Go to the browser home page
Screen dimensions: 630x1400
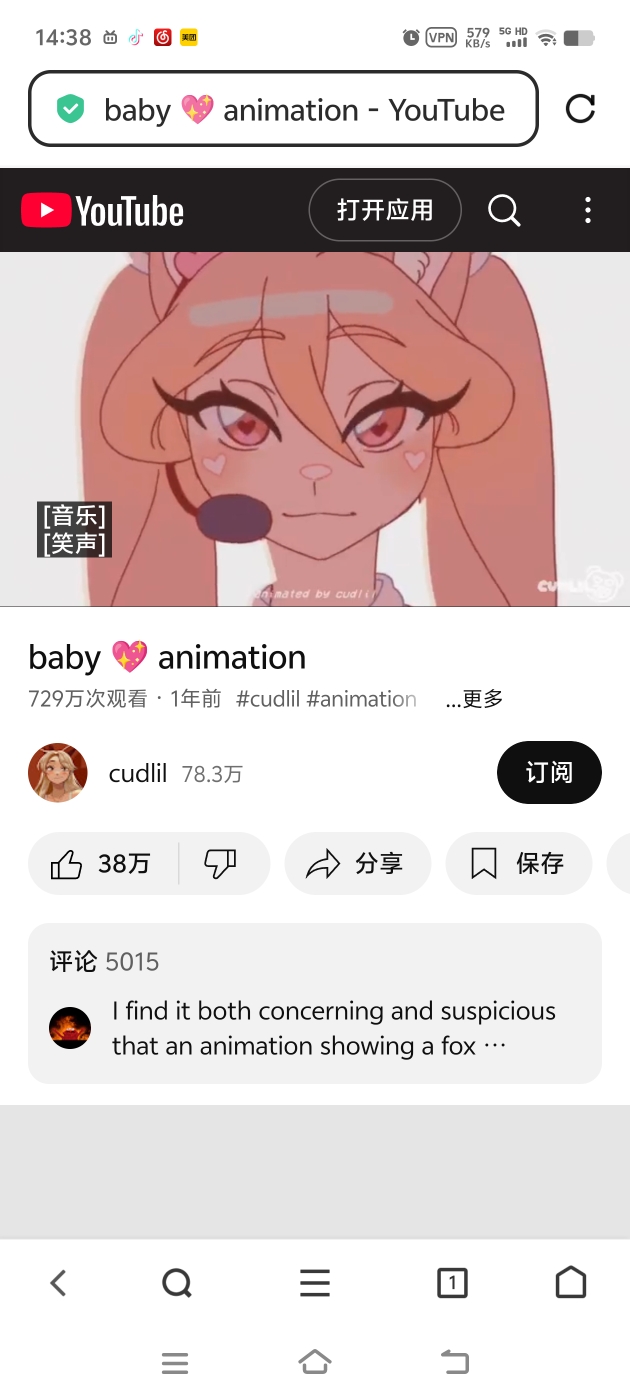[x=570, y=1282]
